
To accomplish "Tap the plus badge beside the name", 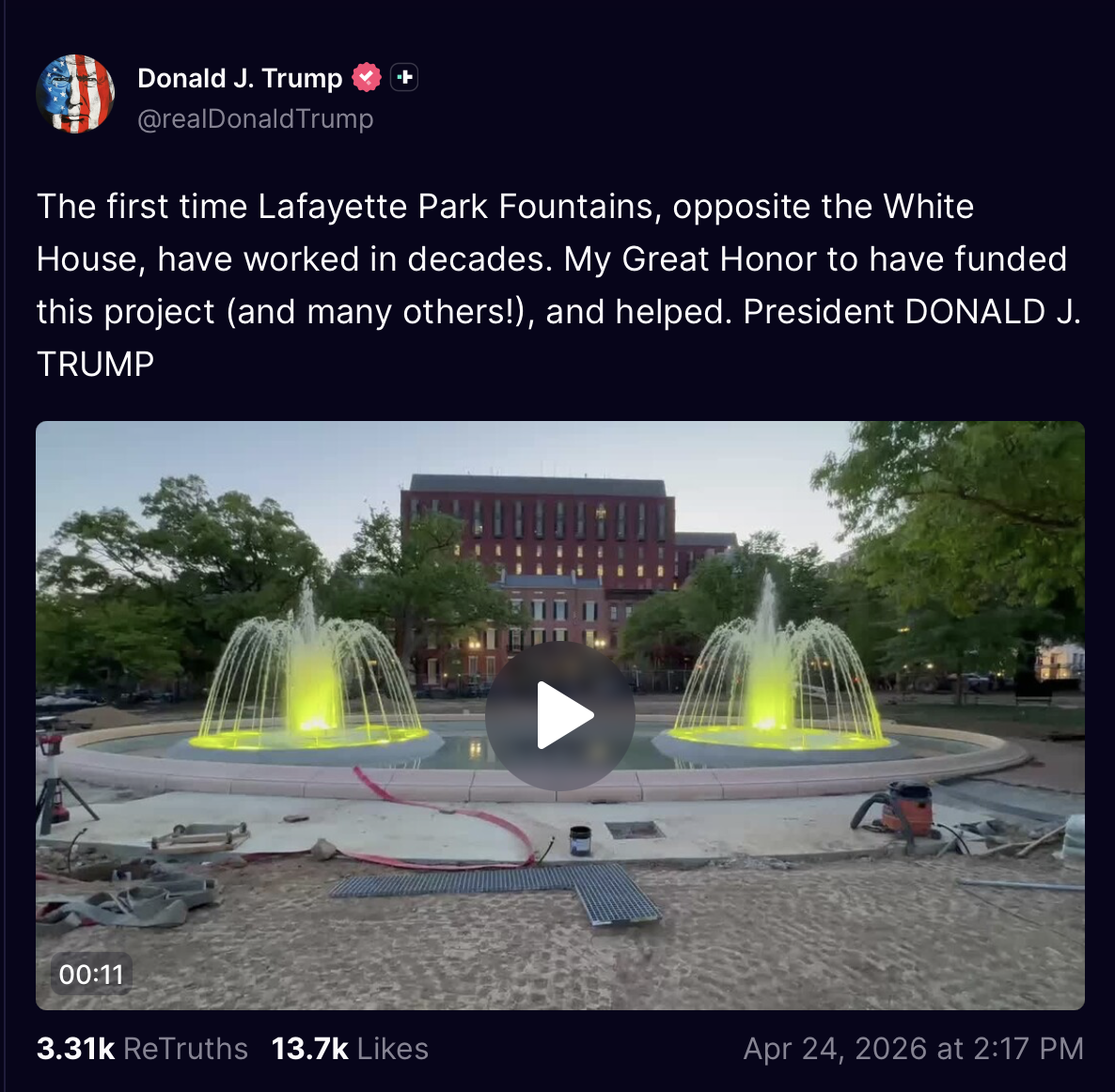I will 405,78.
